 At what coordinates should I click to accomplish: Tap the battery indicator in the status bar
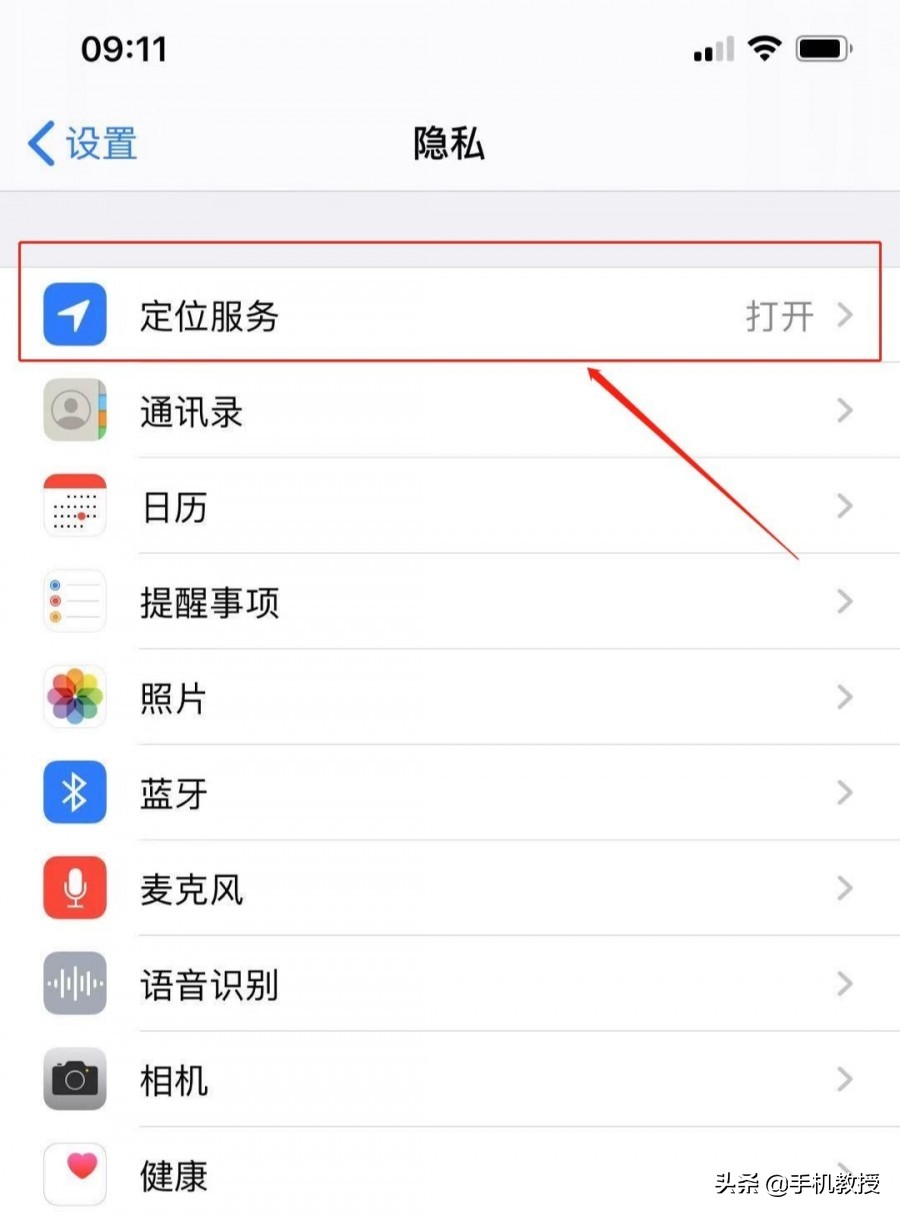[822, 47]
